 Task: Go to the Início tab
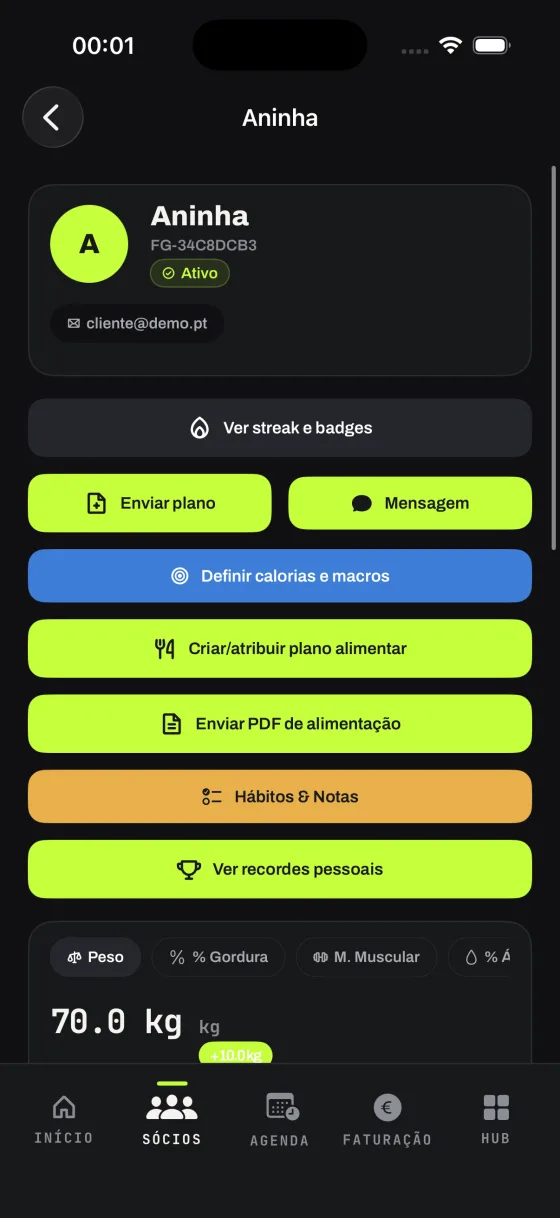(64, 1119)
